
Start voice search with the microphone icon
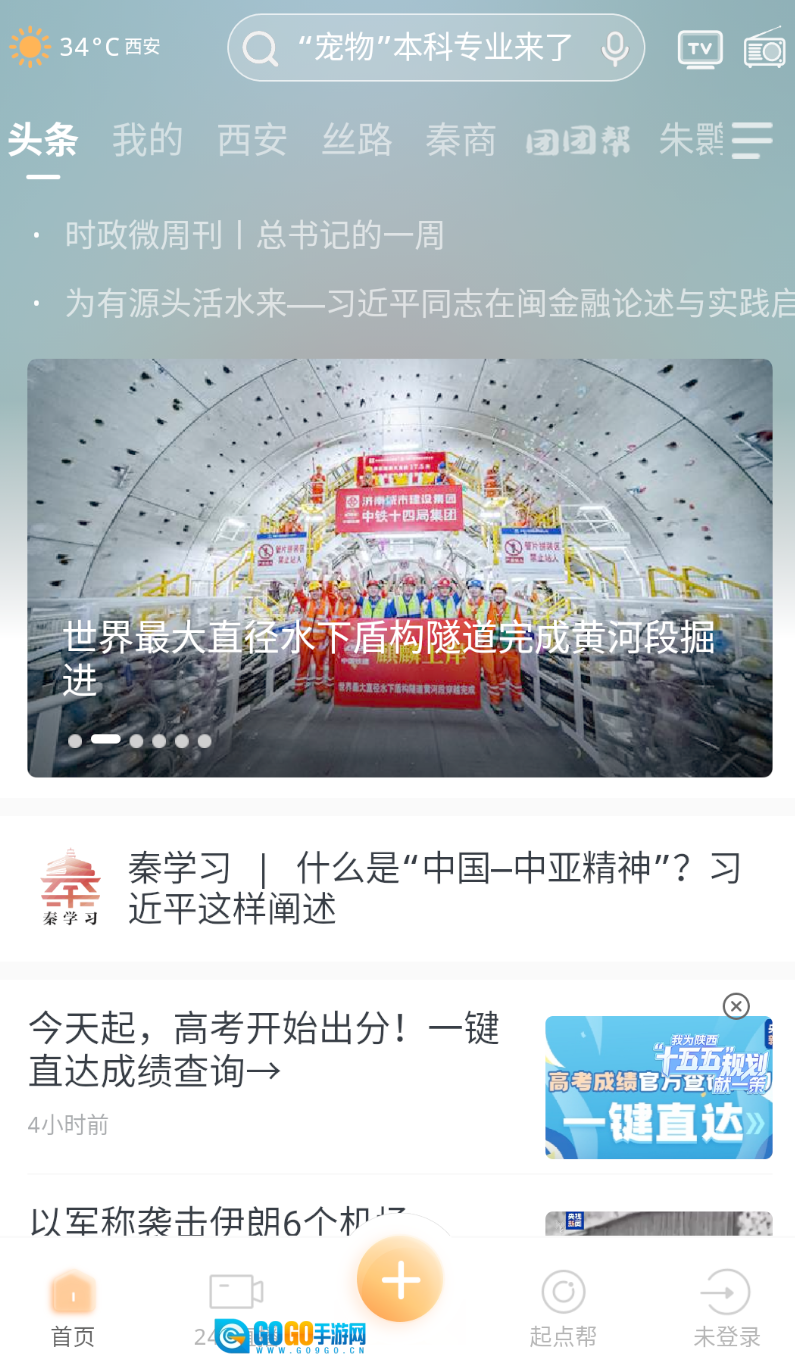pos(615,47)
